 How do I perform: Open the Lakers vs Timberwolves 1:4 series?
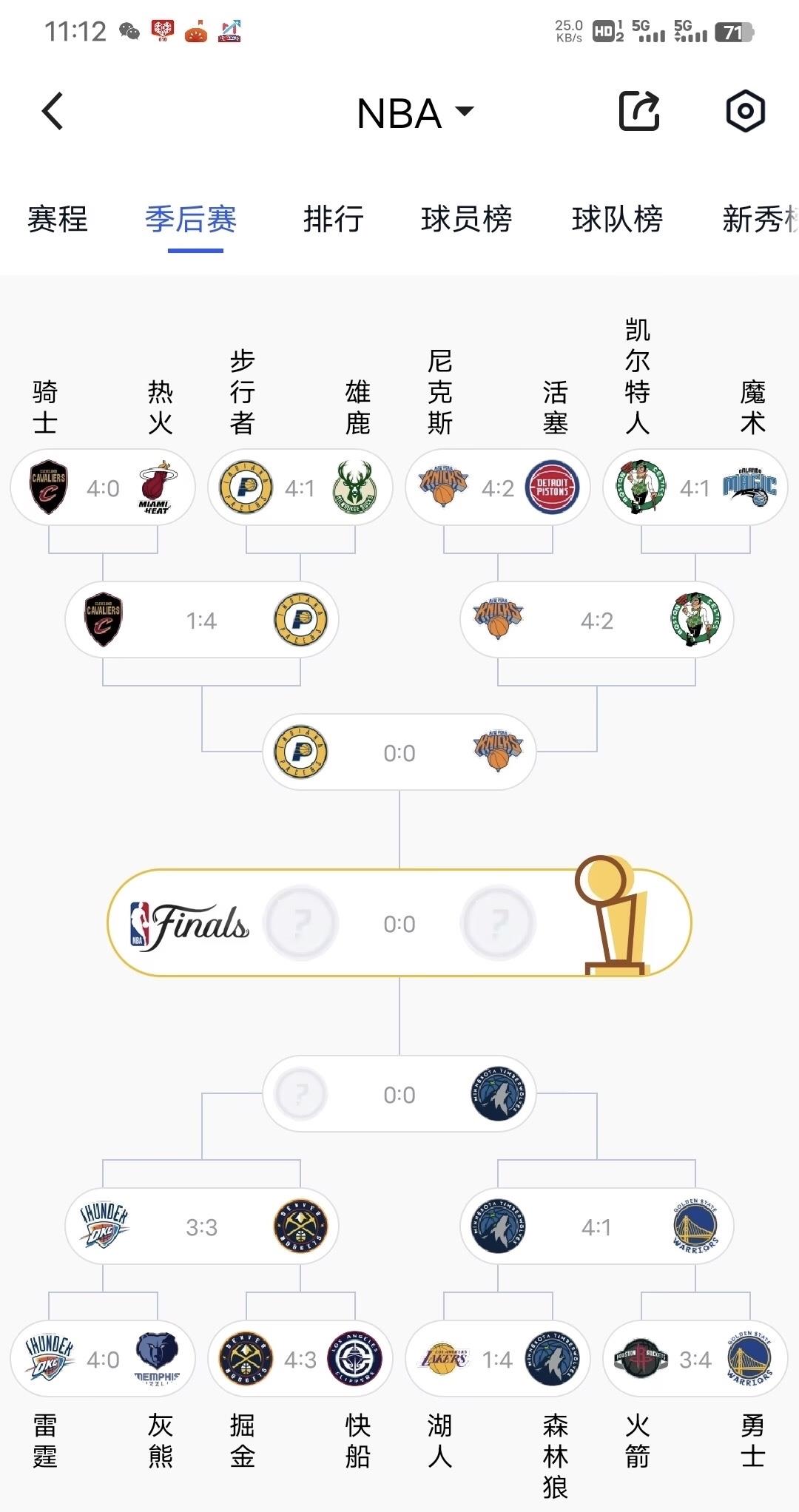(x=498, y=1359)
